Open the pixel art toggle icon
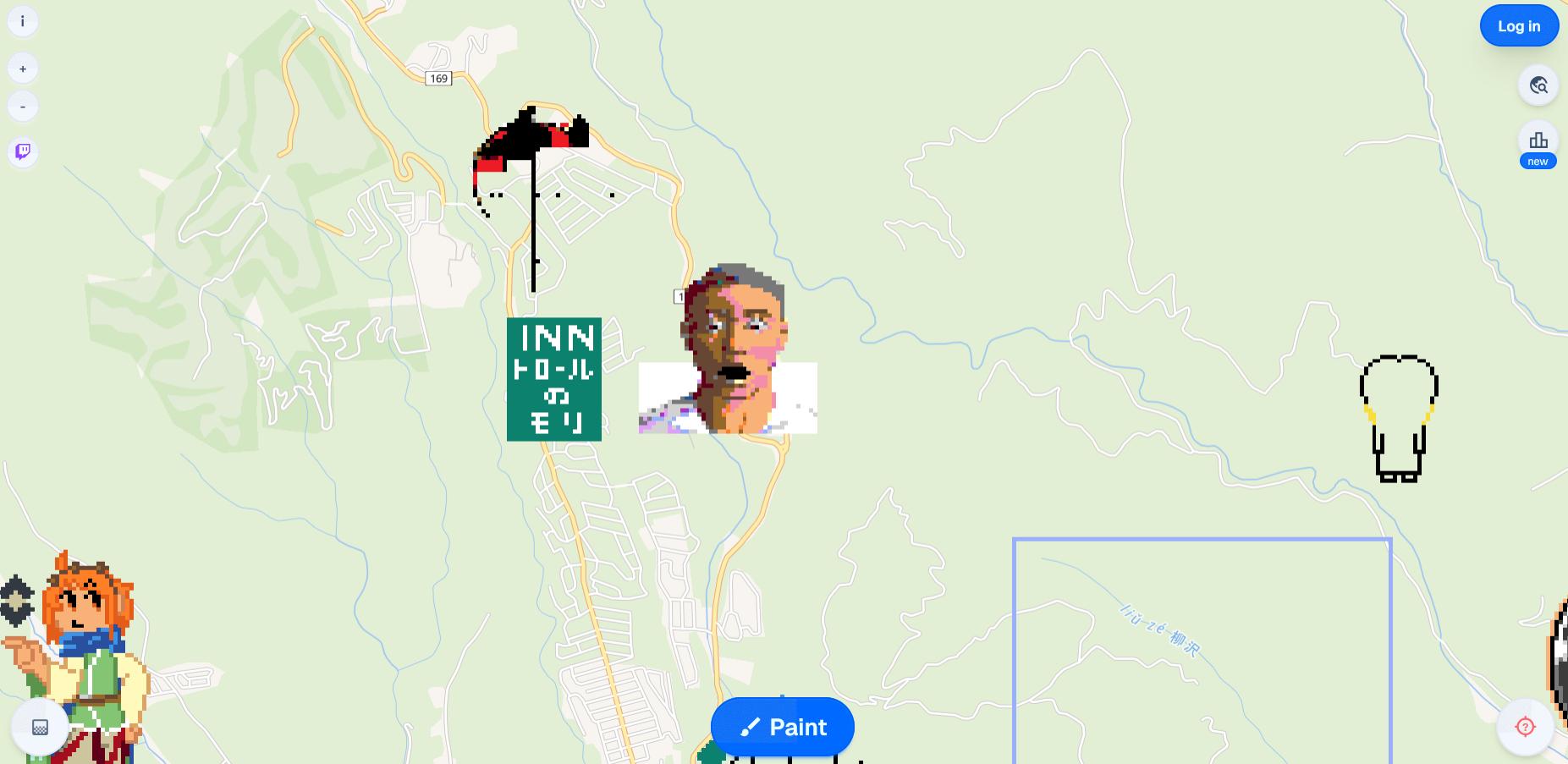Image resolution: width=1568 pixels, height=764 pixels. [40, 728]
